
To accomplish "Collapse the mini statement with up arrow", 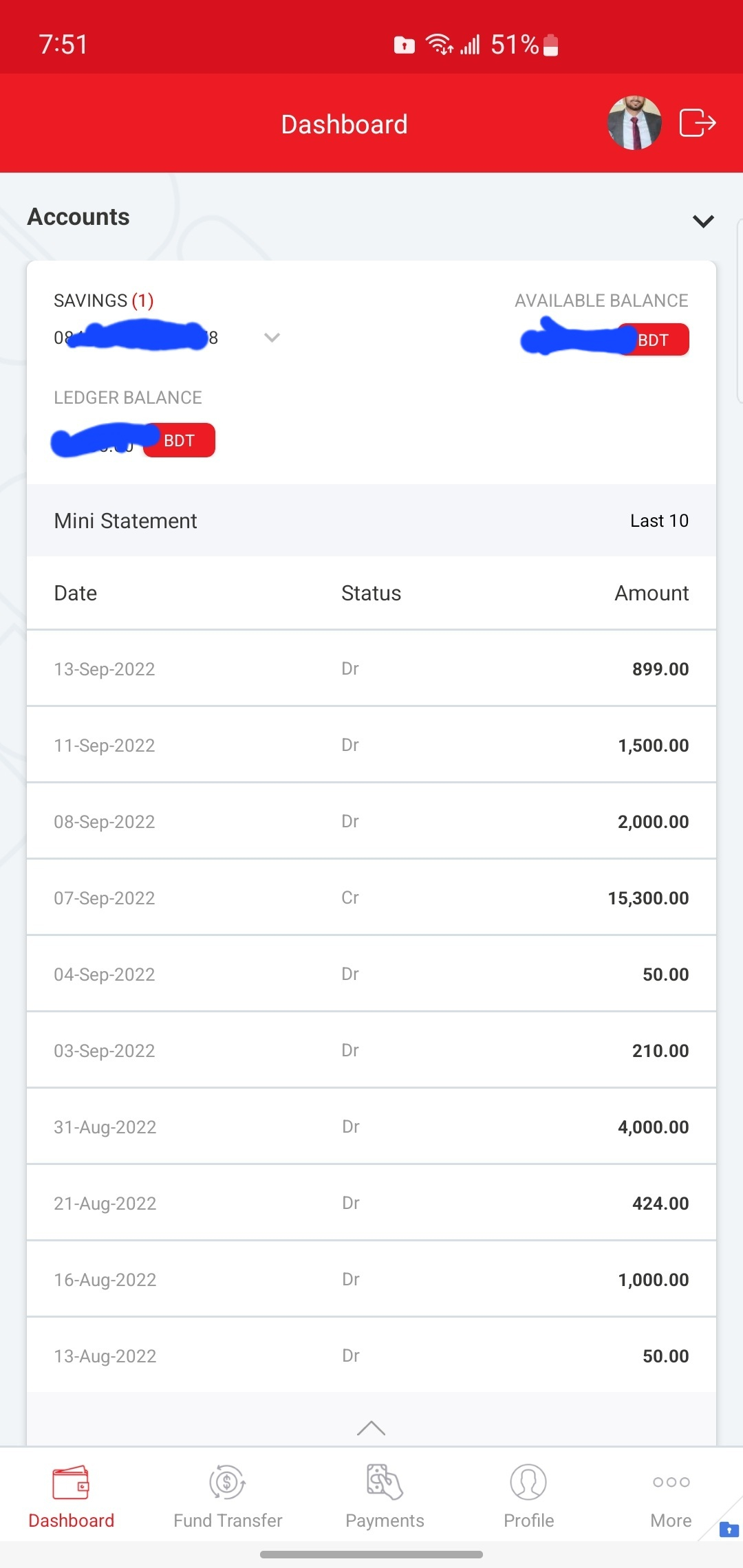I will pyautogui.click(x=371, y=1428).
